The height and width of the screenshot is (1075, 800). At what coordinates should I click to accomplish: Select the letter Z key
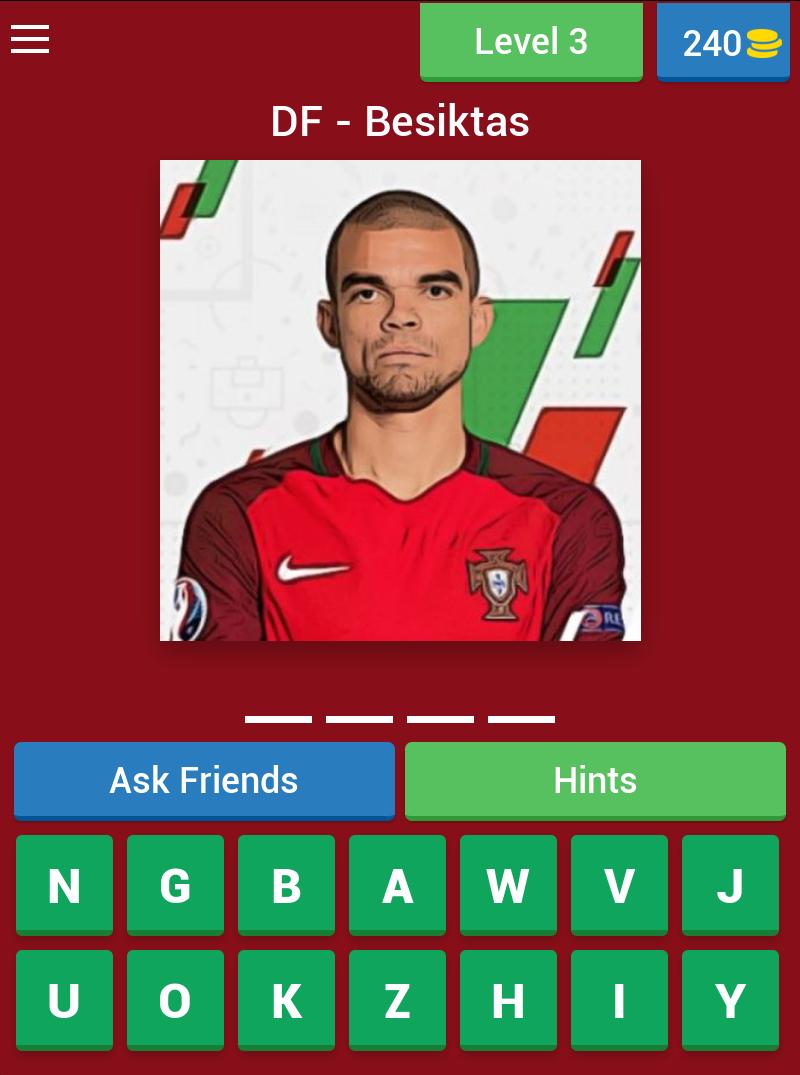397,999
